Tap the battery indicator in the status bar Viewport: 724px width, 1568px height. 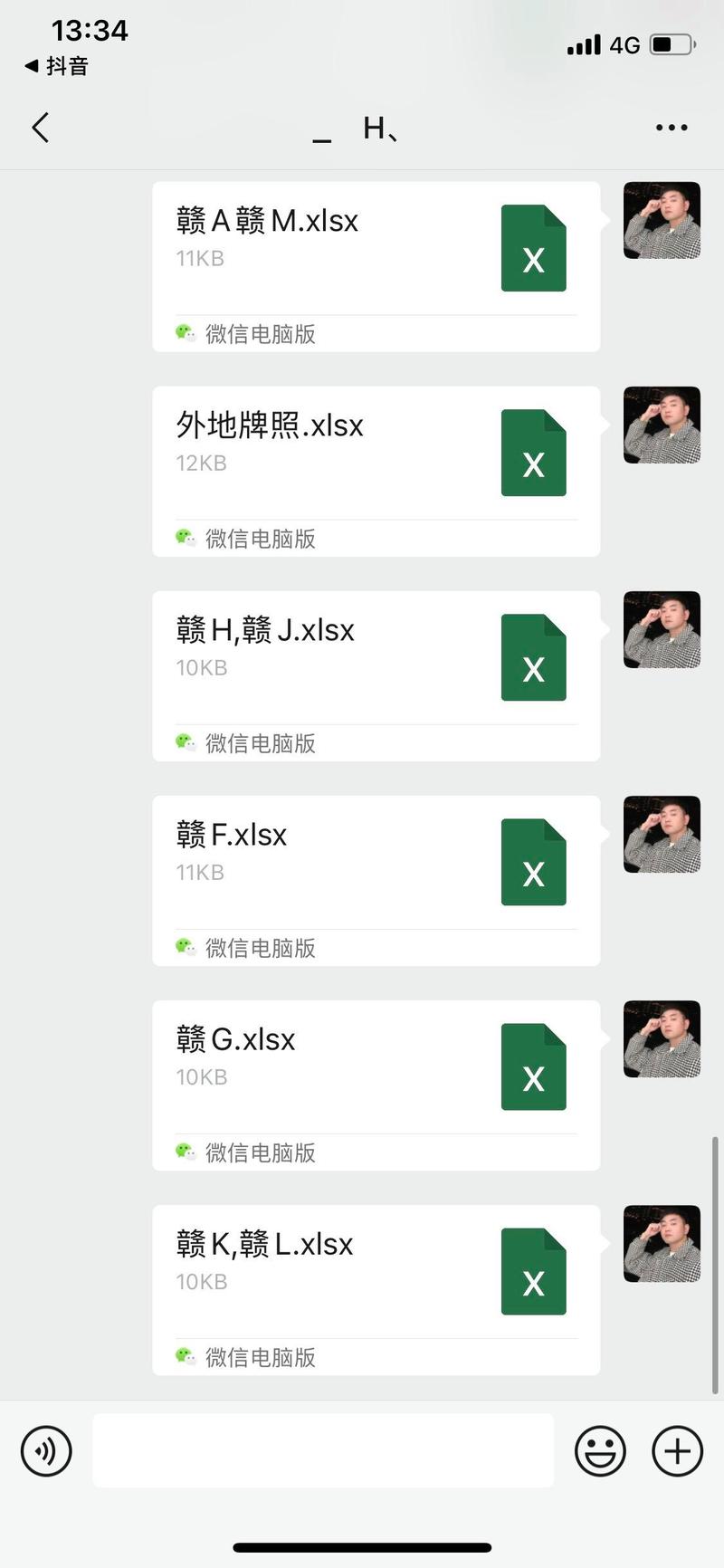point(671,43)
